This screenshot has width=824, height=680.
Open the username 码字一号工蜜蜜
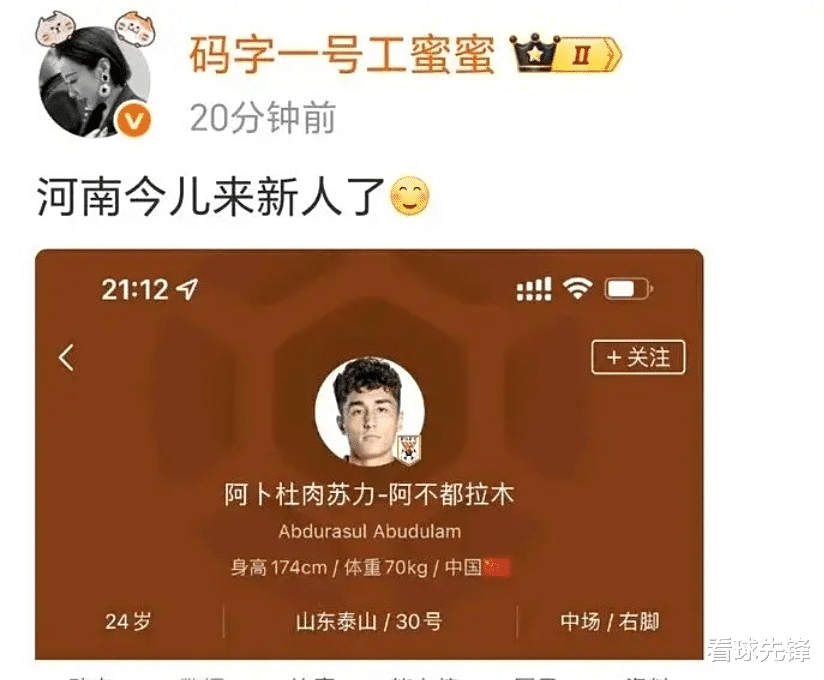[x=342, y=57]
